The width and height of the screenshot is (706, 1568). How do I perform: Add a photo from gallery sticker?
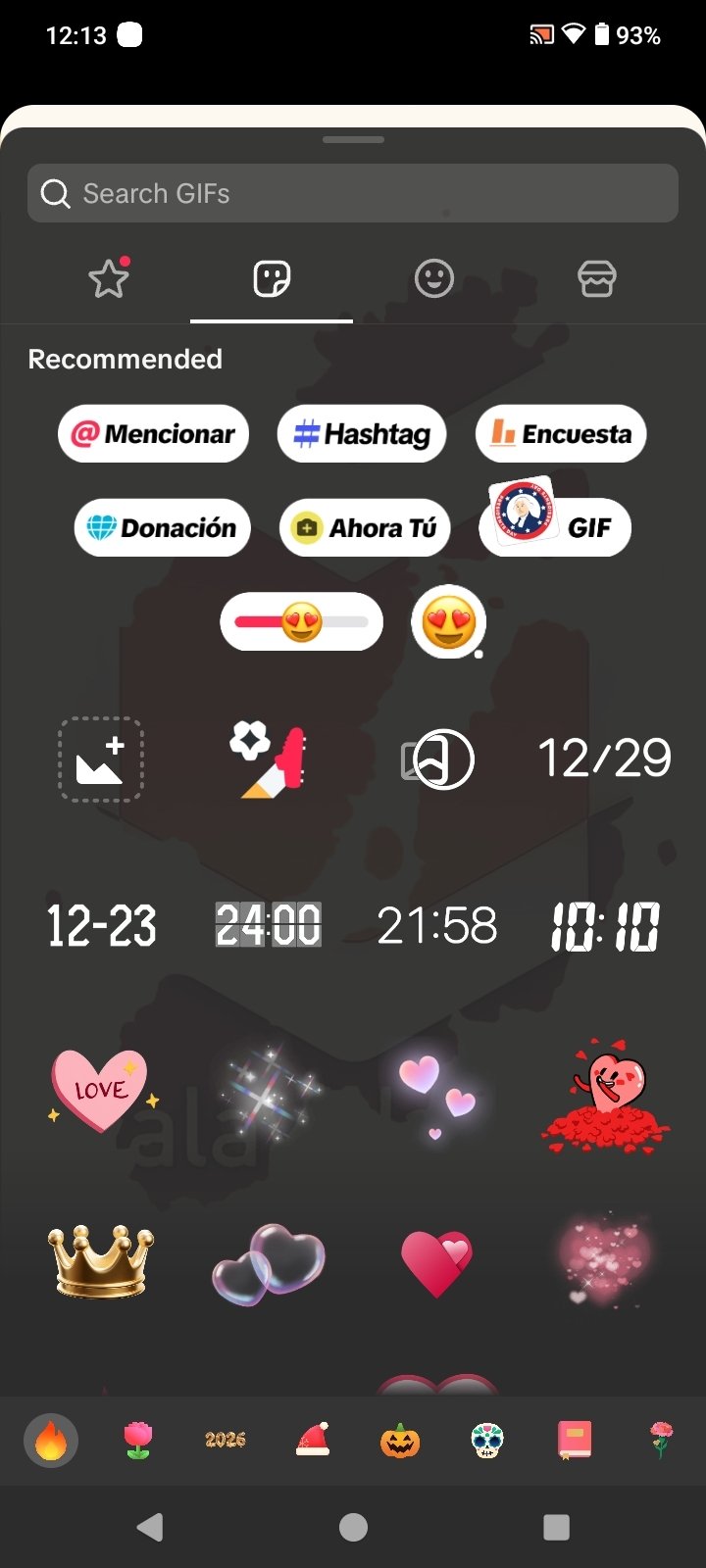(x=101, y=759)
